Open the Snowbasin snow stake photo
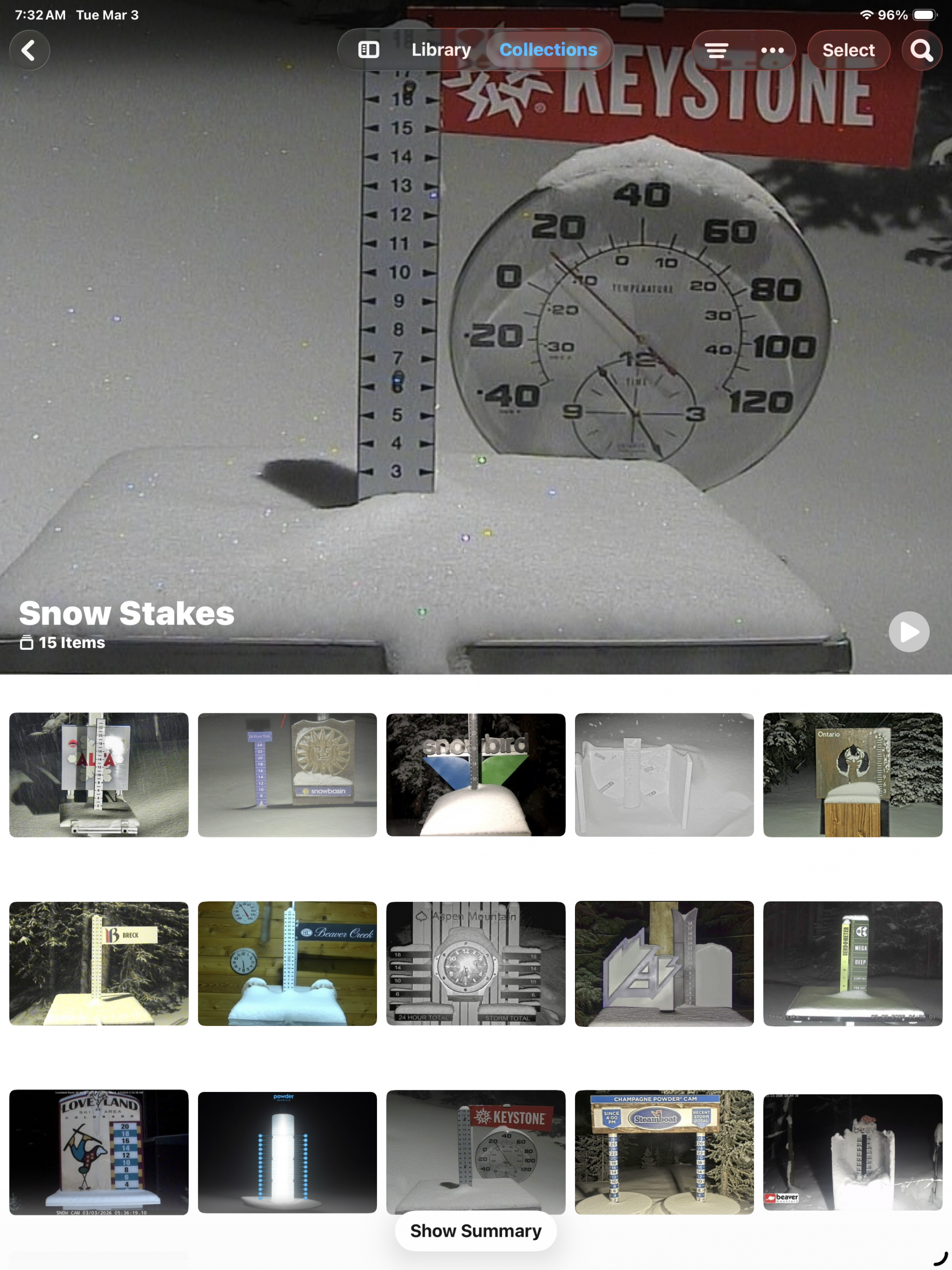952x1270 pixels. [287, 774]
